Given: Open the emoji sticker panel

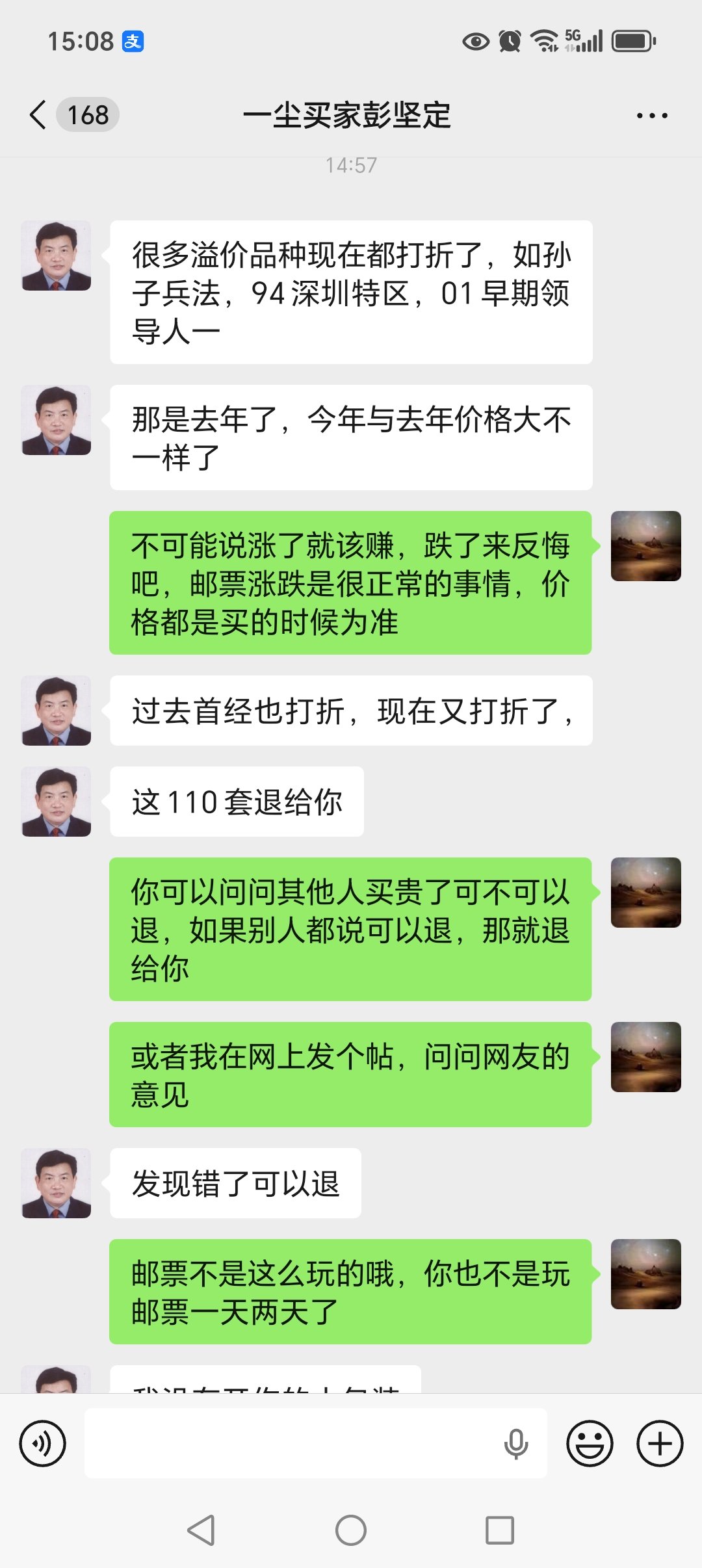Looking at the screenshot, I should 590,1444.
